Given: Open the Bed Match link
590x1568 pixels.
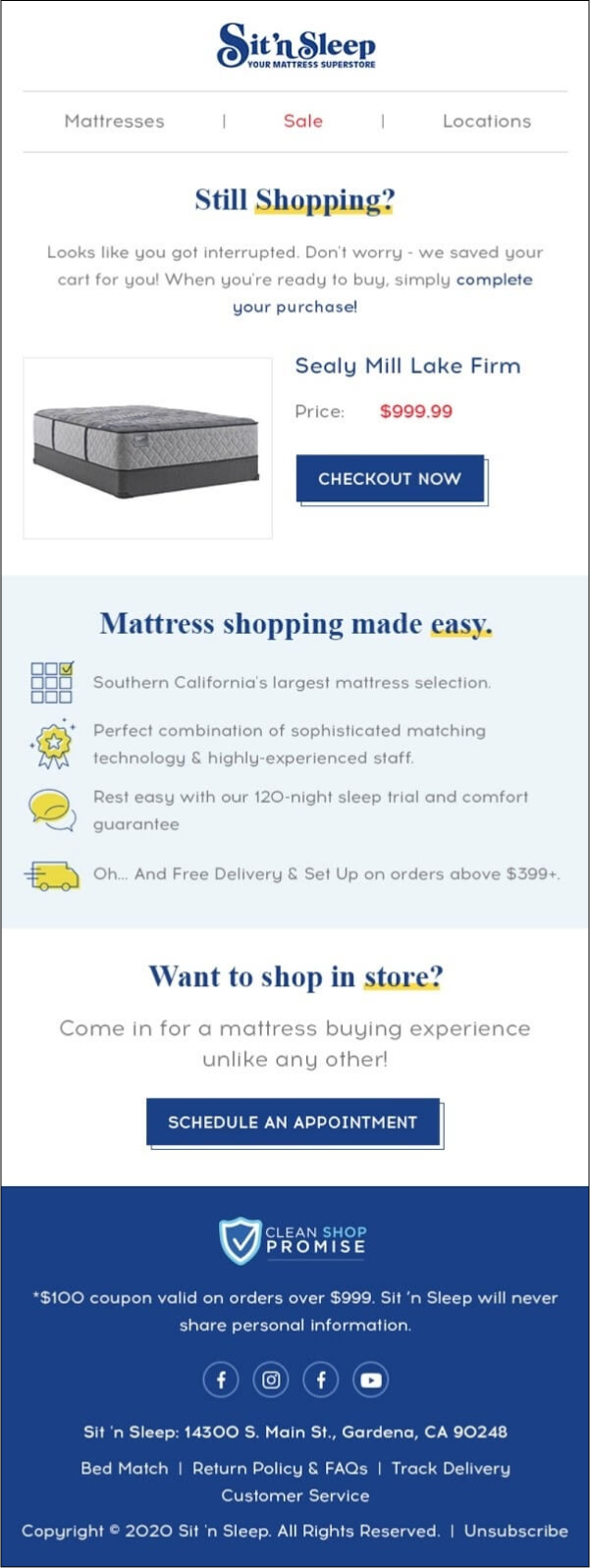Looking at the screenshot, I should pos(124,1468).
